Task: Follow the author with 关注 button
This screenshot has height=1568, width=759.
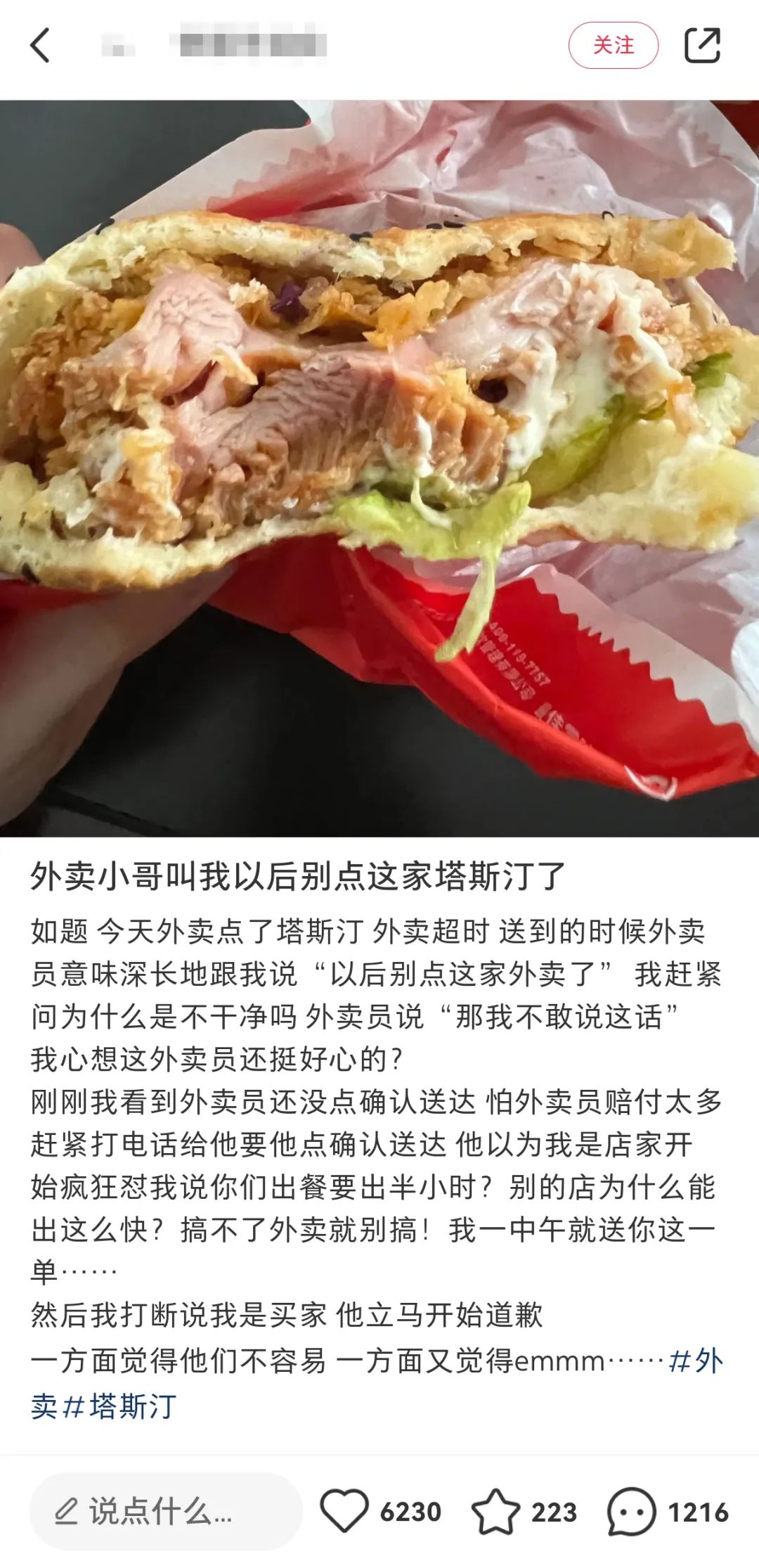Action: click(x=613, y=46)
